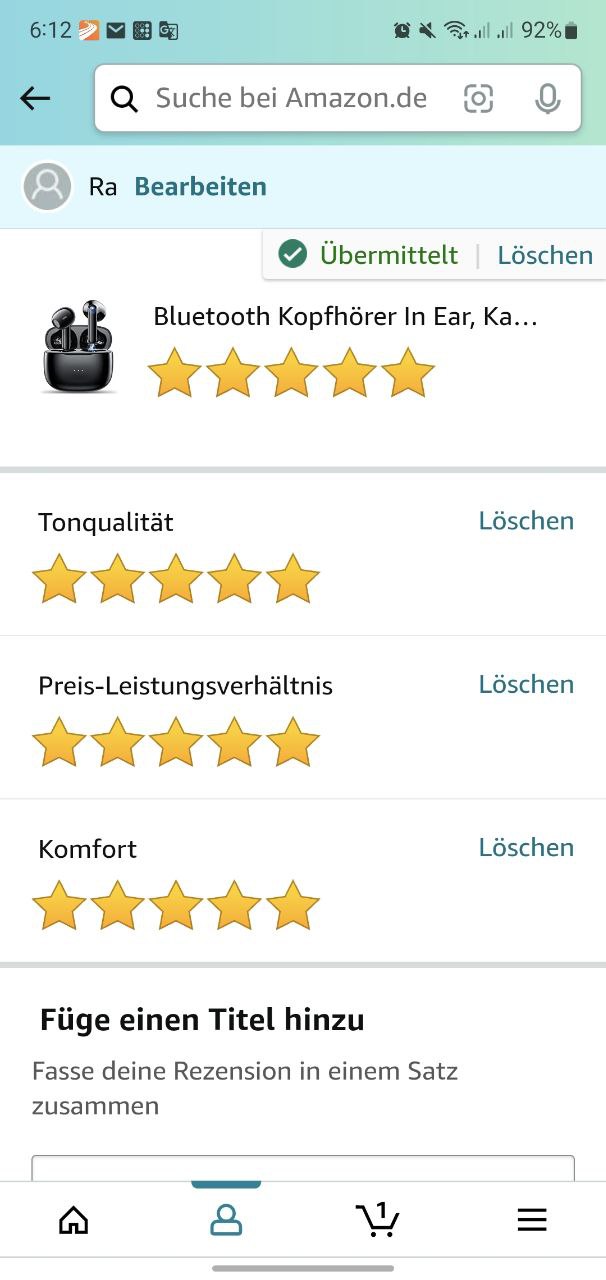Viewport: 606px width, 1280px height.
Task: View the shopping cart
Action: point(378,1219)
